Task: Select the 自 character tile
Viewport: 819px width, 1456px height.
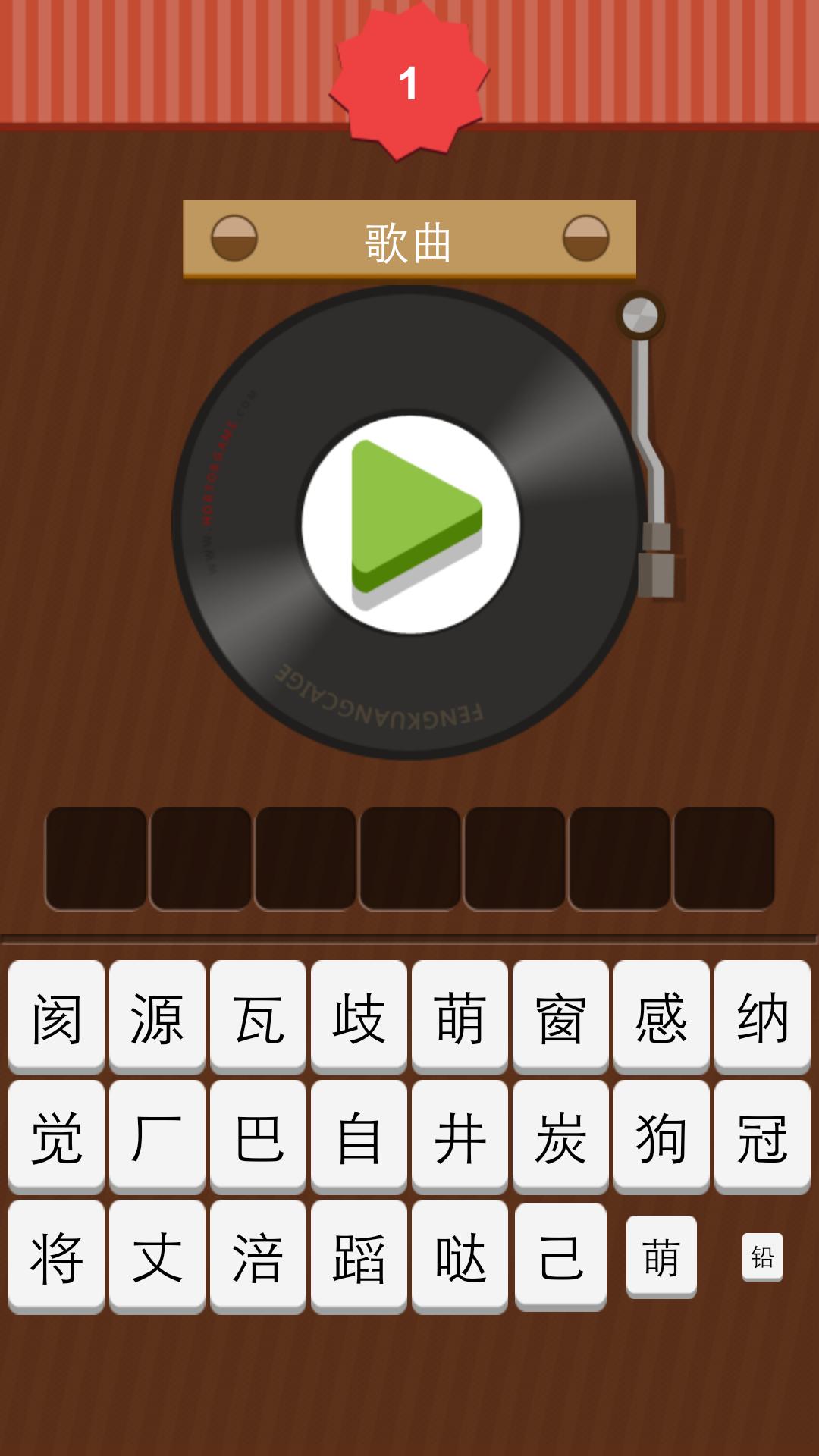Action: pyautogui.click(x=359, y=1137)
